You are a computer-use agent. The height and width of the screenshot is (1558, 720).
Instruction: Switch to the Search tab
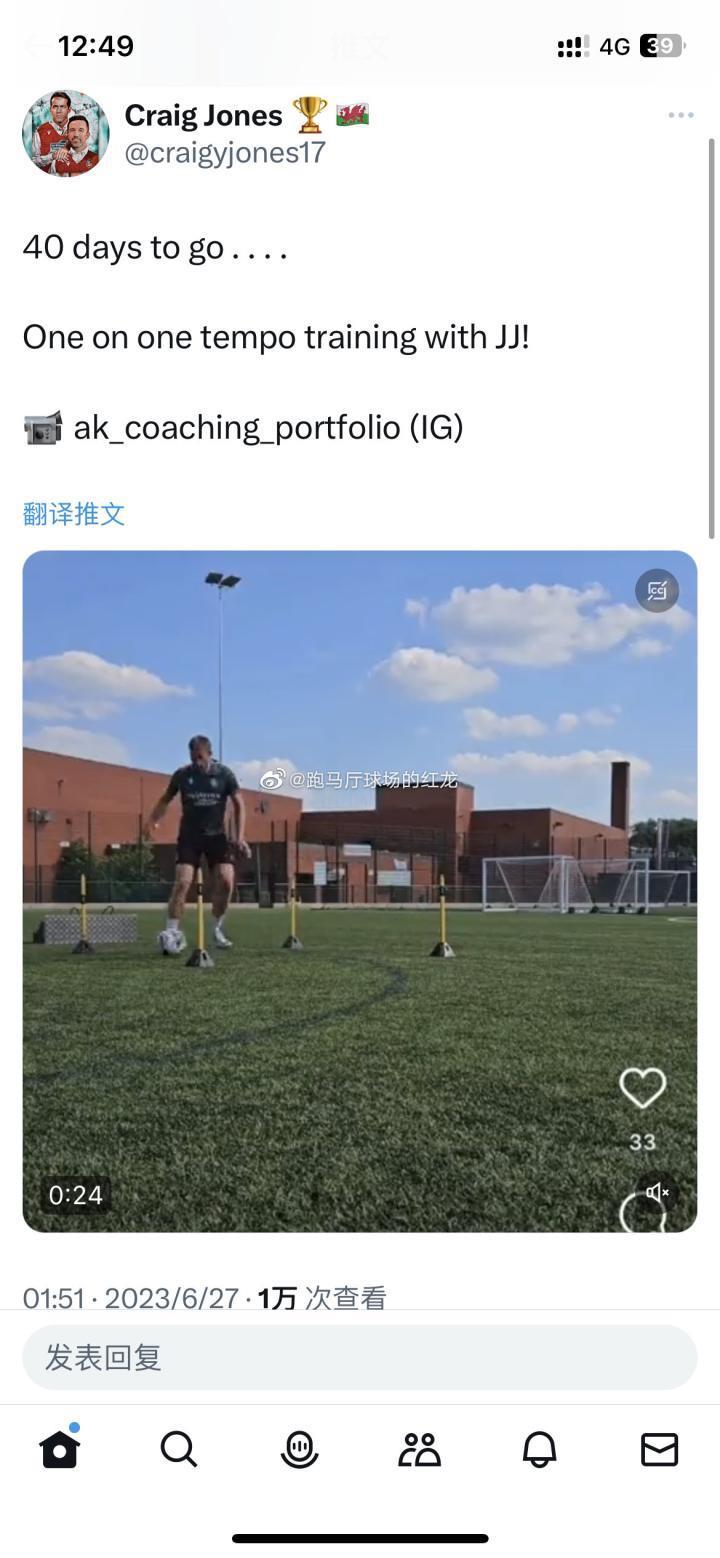(179, 1448)
